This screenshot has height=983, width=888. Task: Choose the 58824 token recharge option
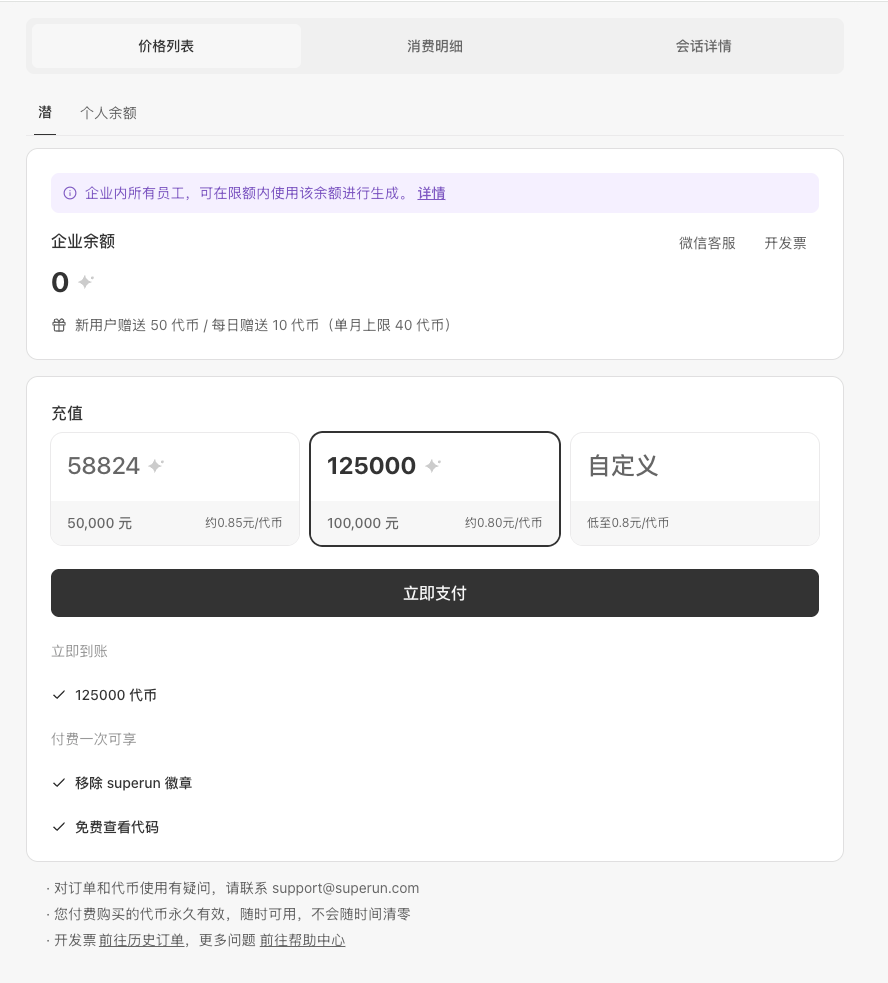(175, 489)
